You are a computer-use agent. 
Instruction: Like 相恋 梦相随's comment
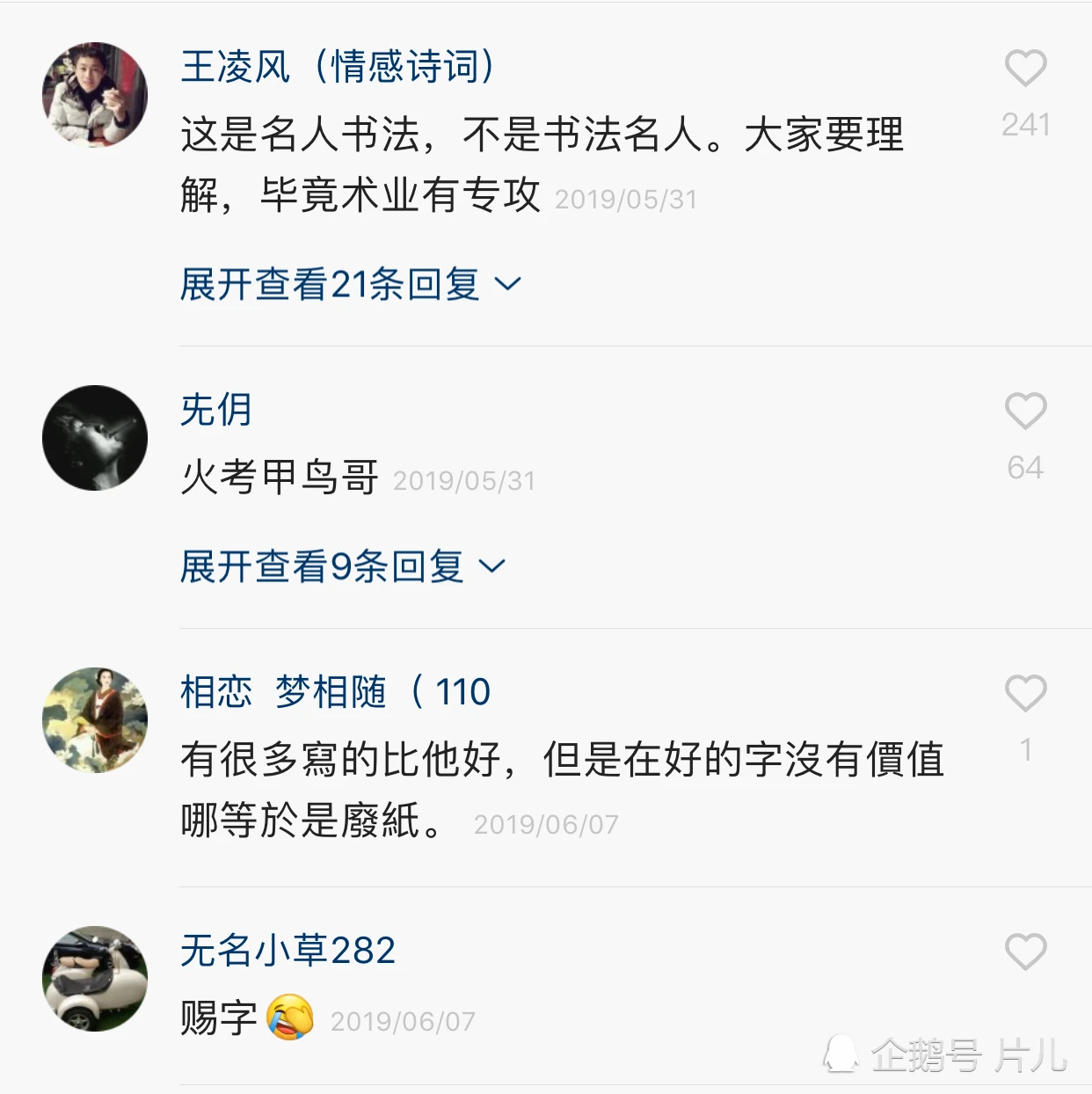pos(1025,694)
